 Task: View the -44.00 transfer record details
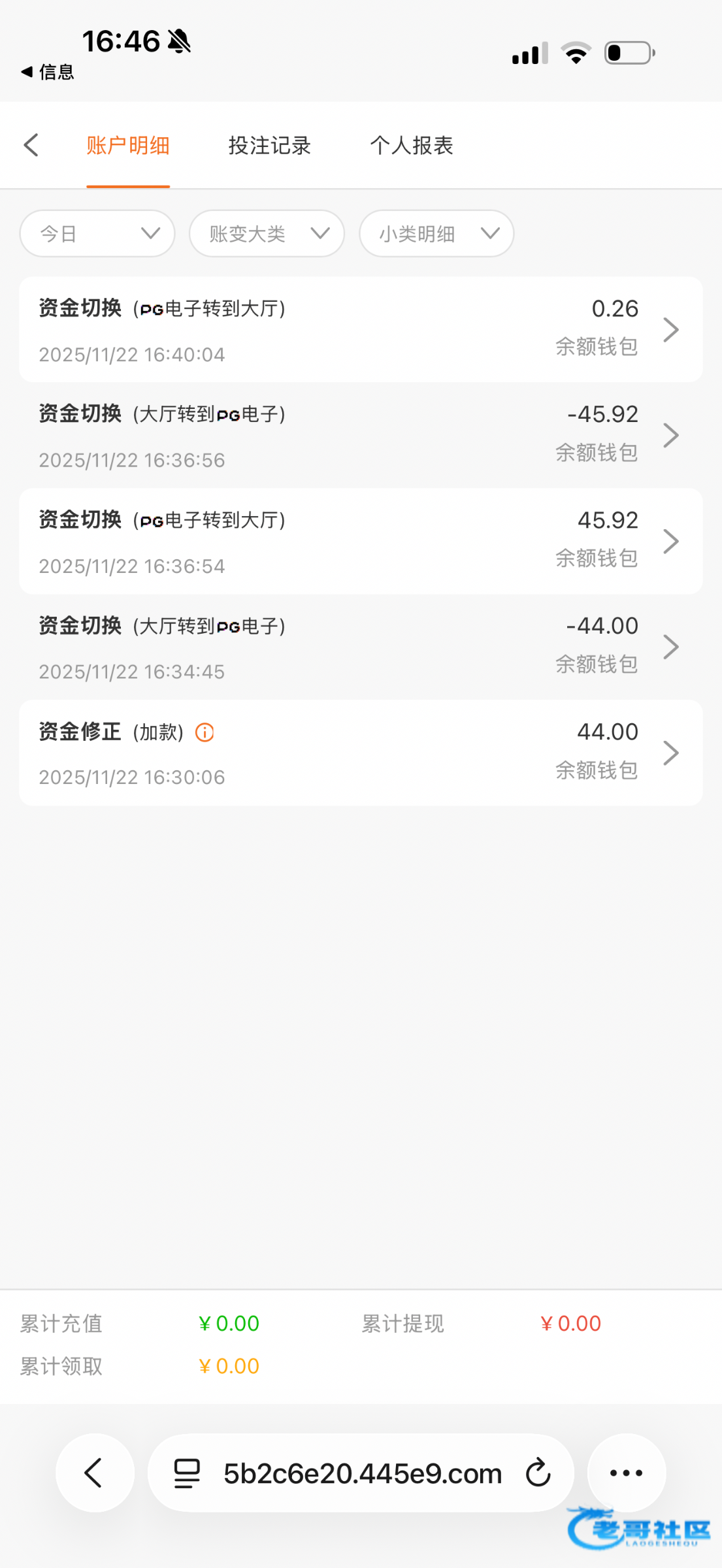(361, 647)
